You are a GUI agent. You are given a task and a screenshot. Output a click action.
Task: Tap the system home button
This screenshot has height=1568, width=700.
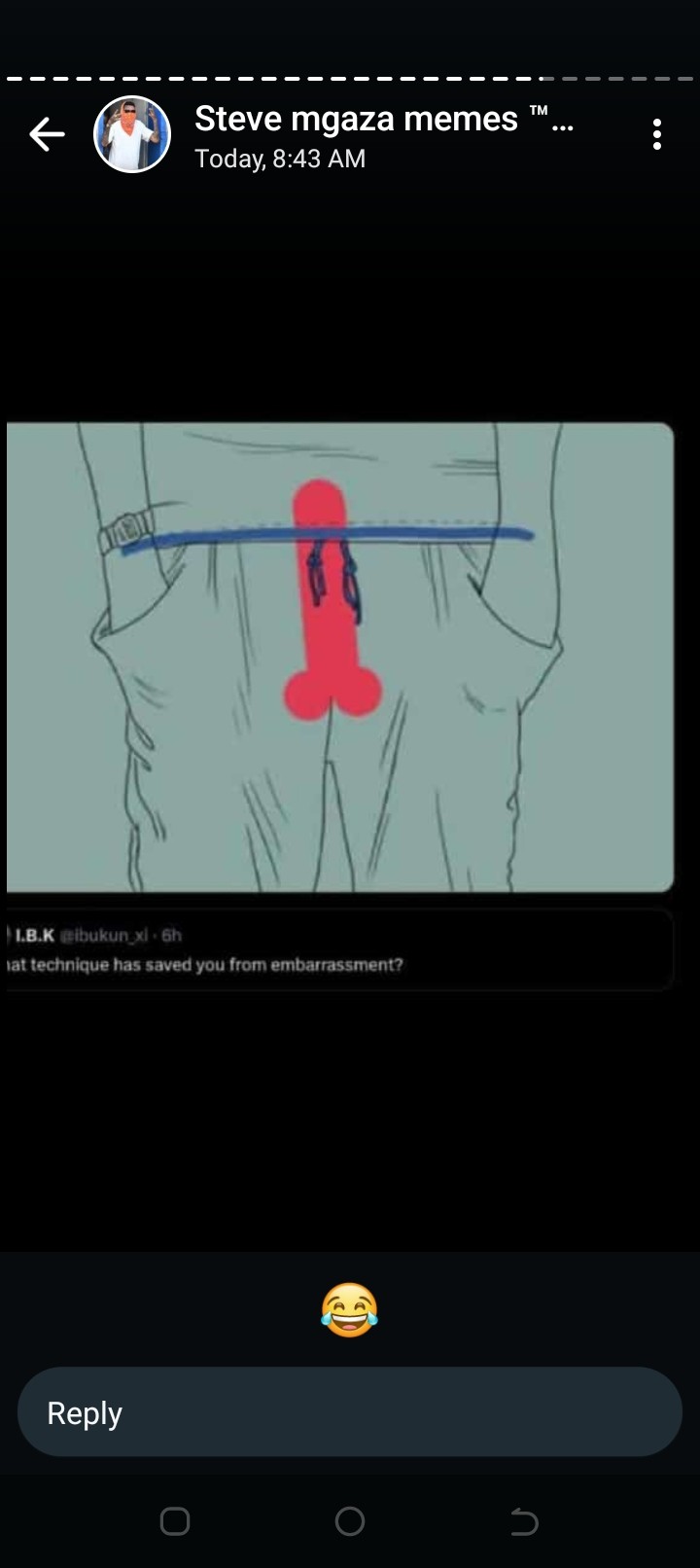click(350, 1521)
